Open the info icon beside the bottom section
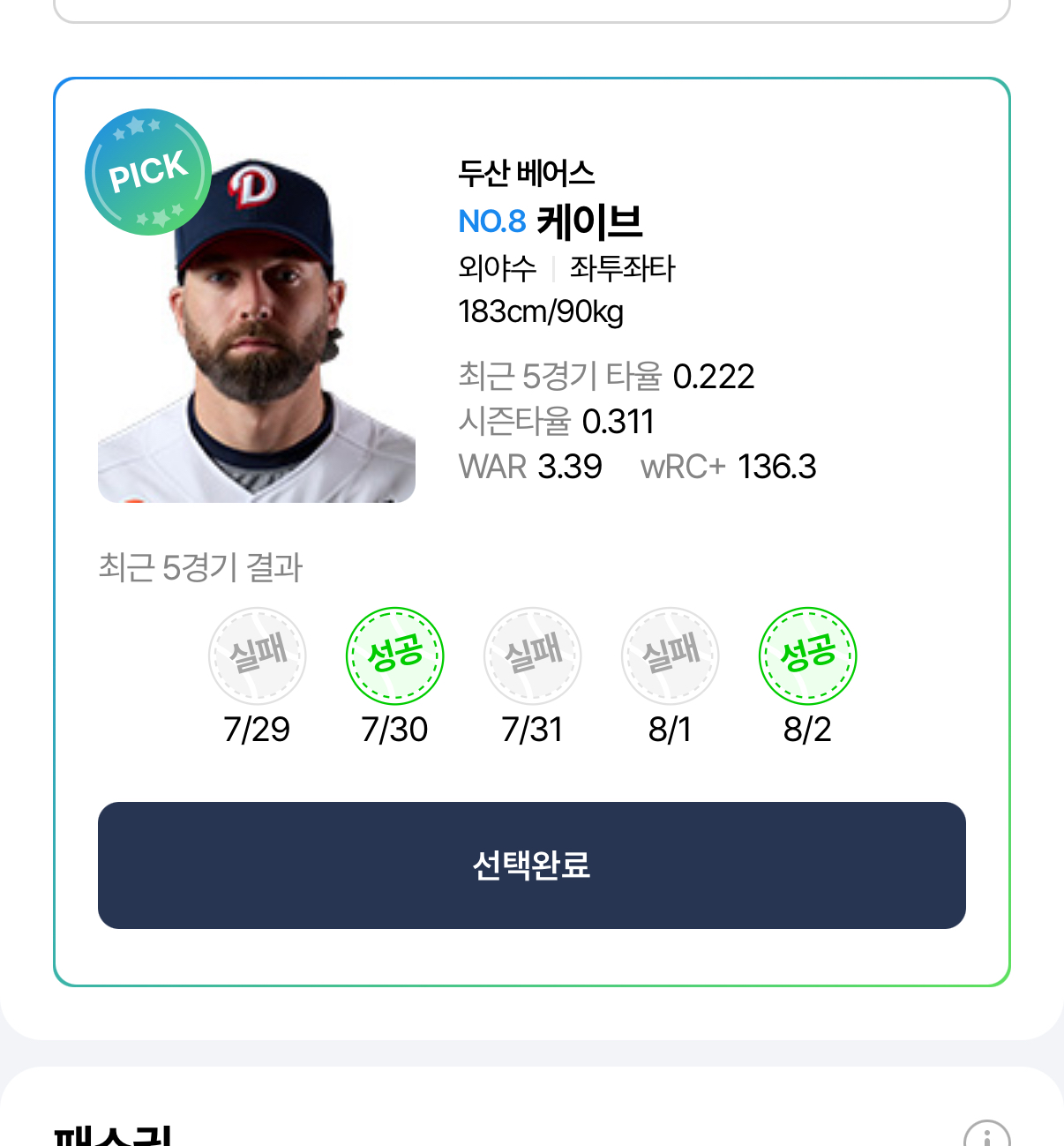1064x1146 pixels. point(986,1135)
